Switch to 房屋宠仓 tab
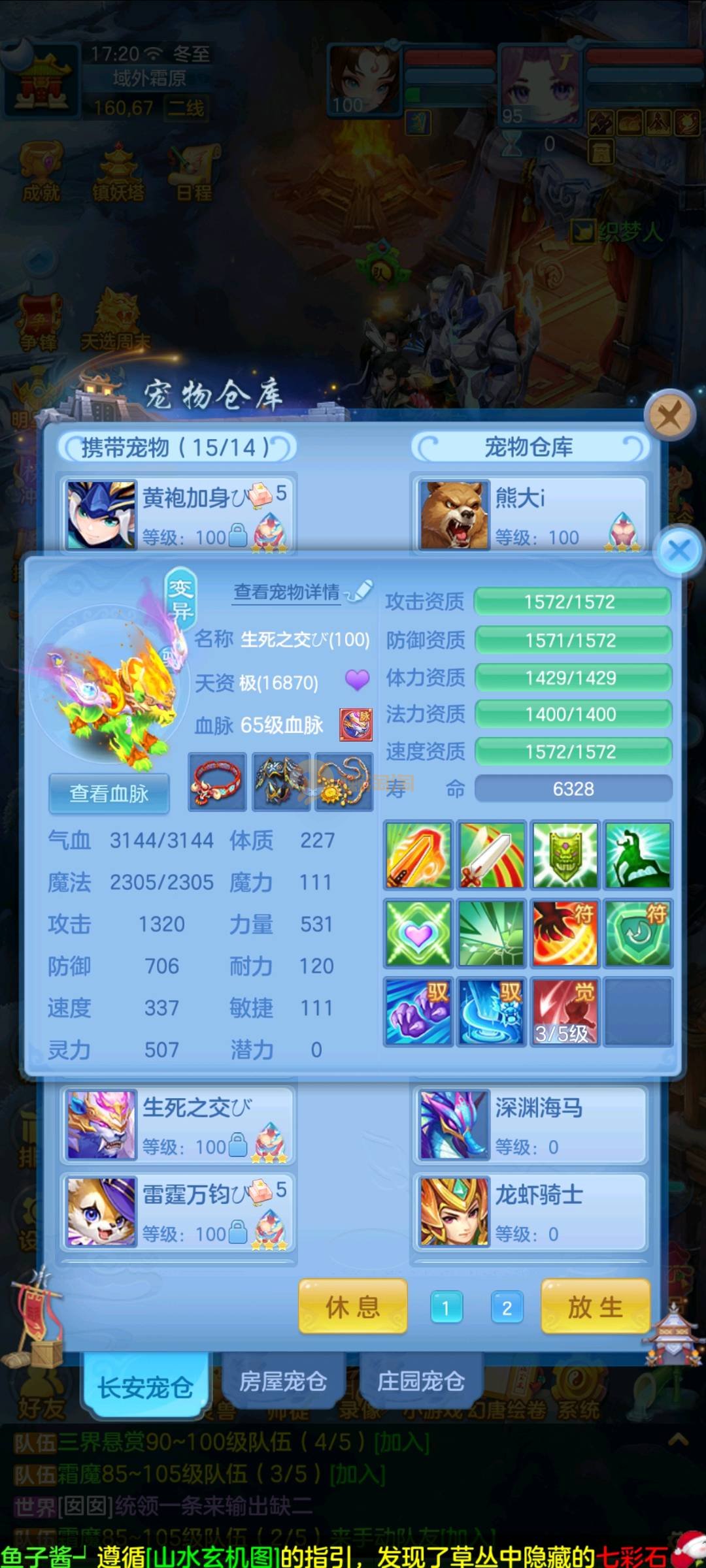Screen dimensions: 706x1568 tap(283, 1381)
